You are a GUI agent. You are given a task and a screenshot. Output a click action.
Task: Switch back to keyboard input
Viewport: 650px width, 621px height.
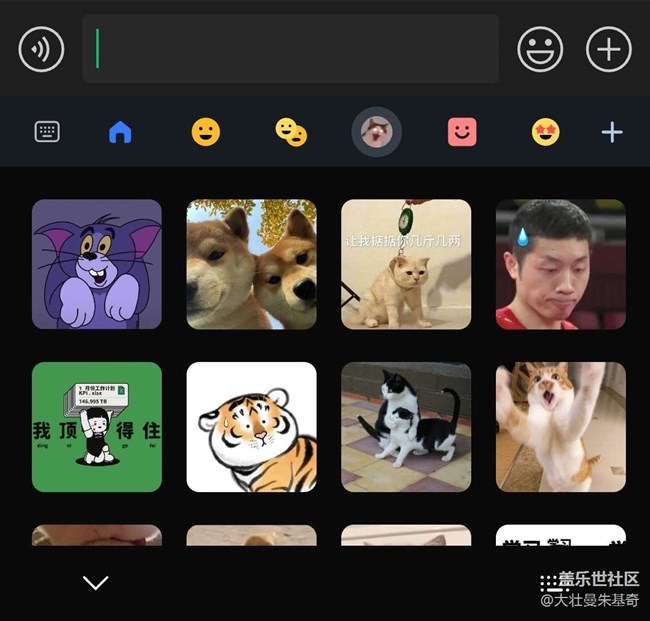click(x=47, y=132)
